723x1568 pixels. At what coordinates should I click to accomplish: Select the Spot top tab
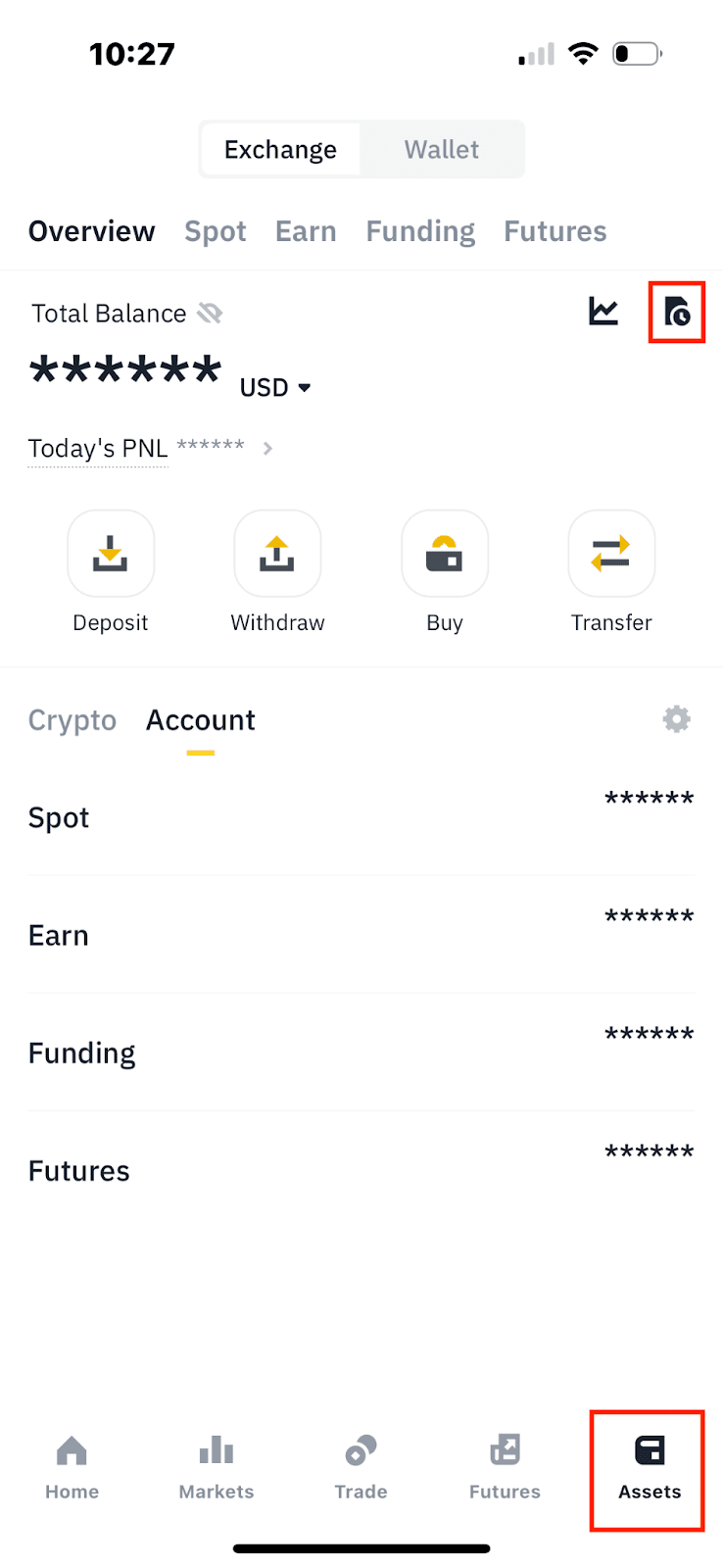click(x=216, y=231)
